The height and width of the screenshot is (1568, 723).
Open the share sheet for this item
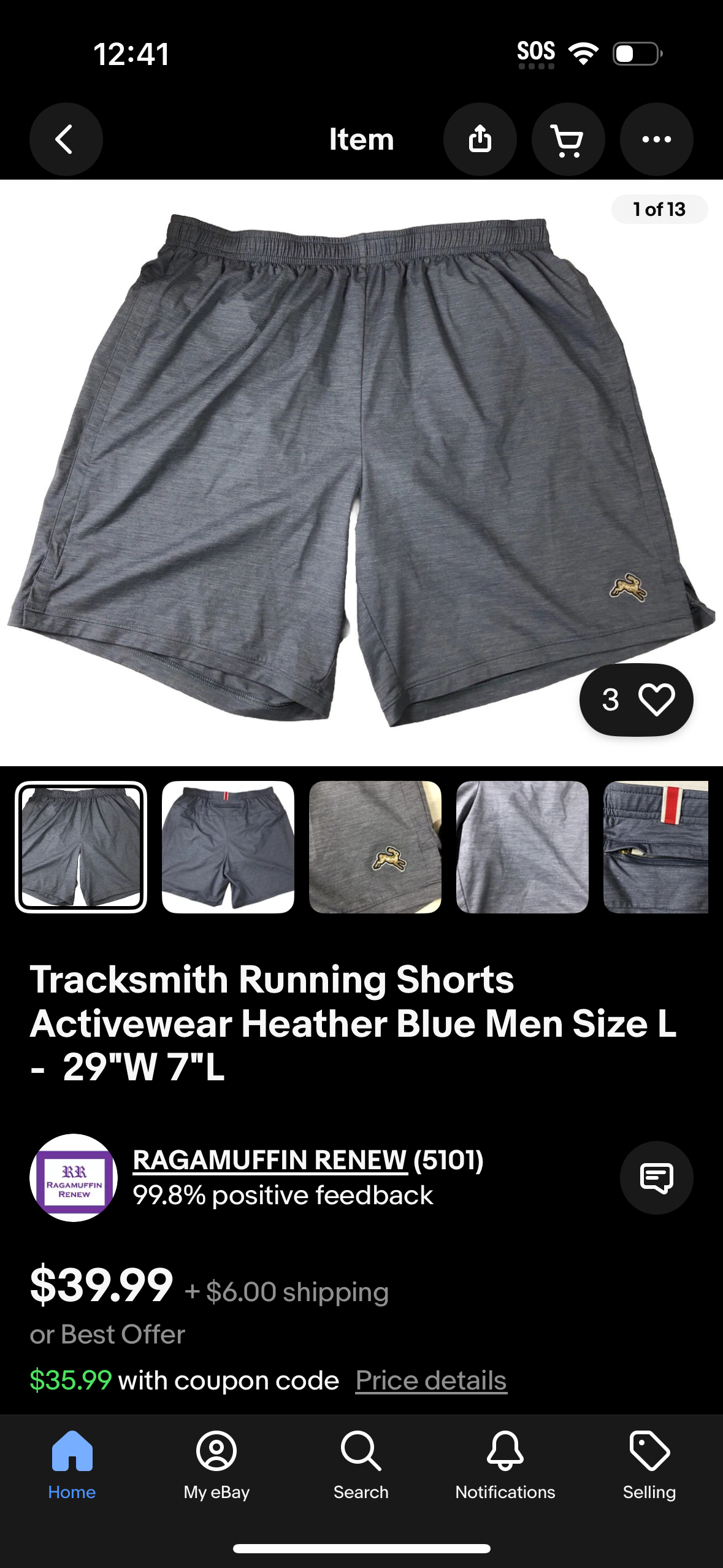480,139
